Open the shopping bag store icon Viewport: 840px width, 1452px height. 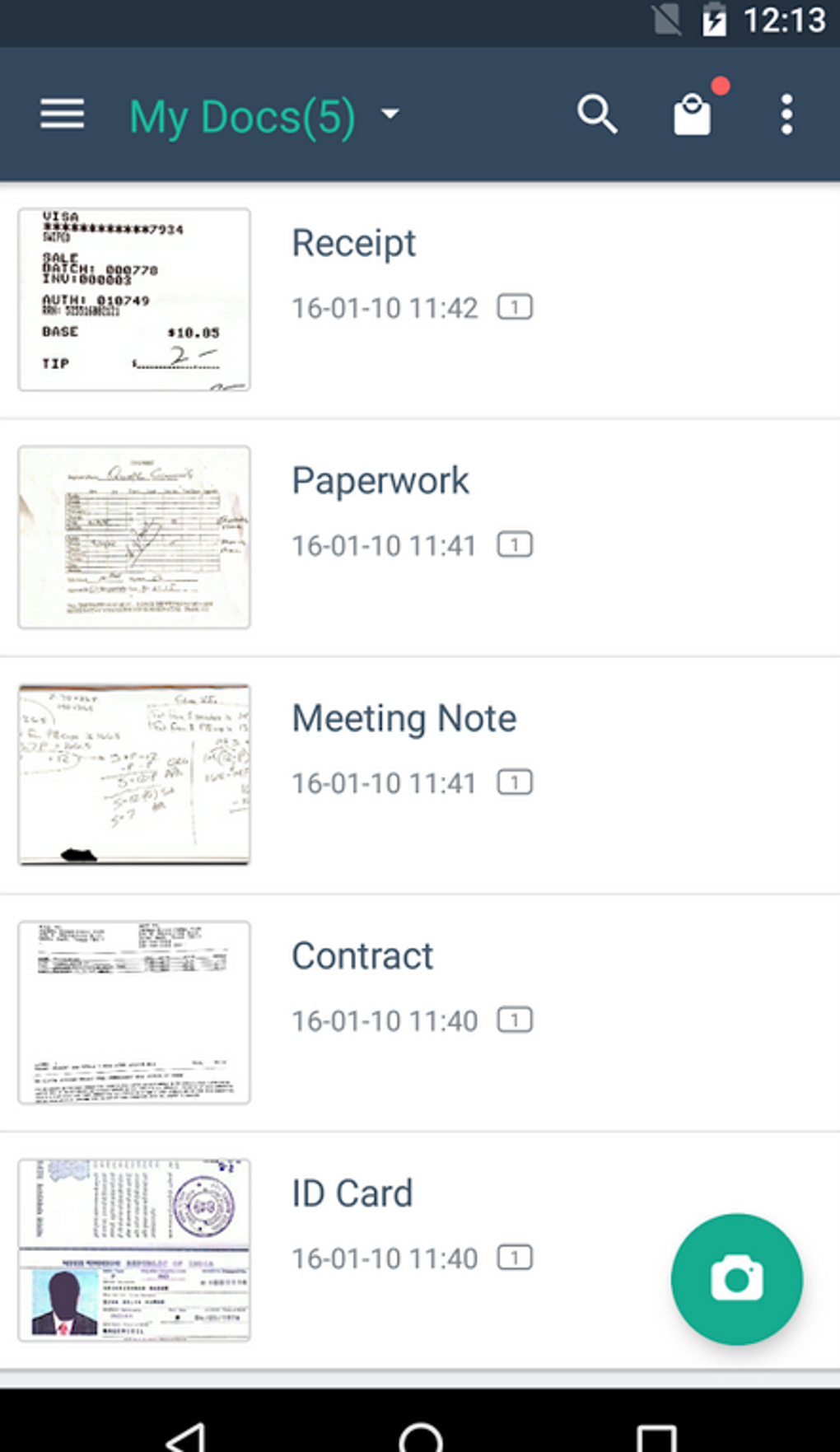tap(692, 114)
